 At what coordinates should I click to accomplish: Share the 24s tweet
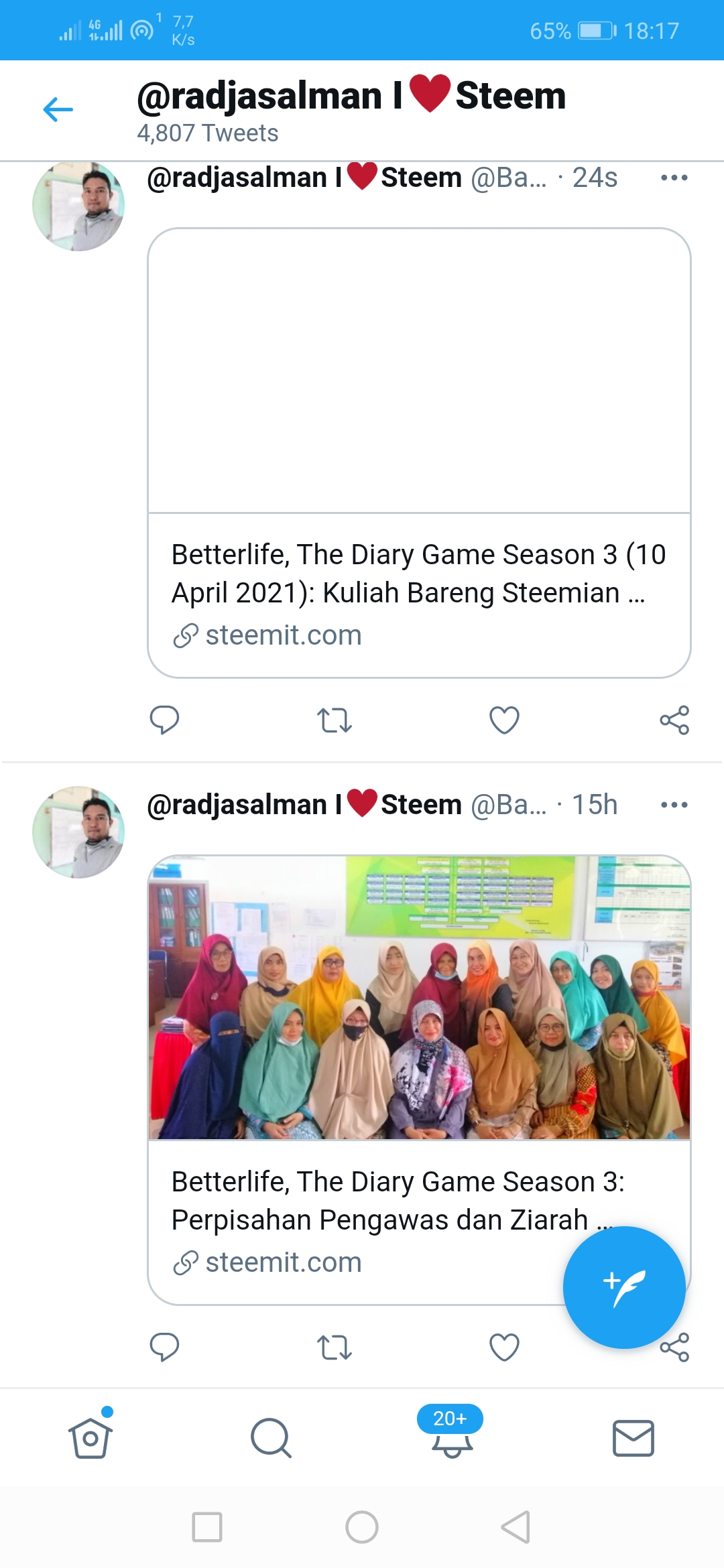[x=674, y=720]
